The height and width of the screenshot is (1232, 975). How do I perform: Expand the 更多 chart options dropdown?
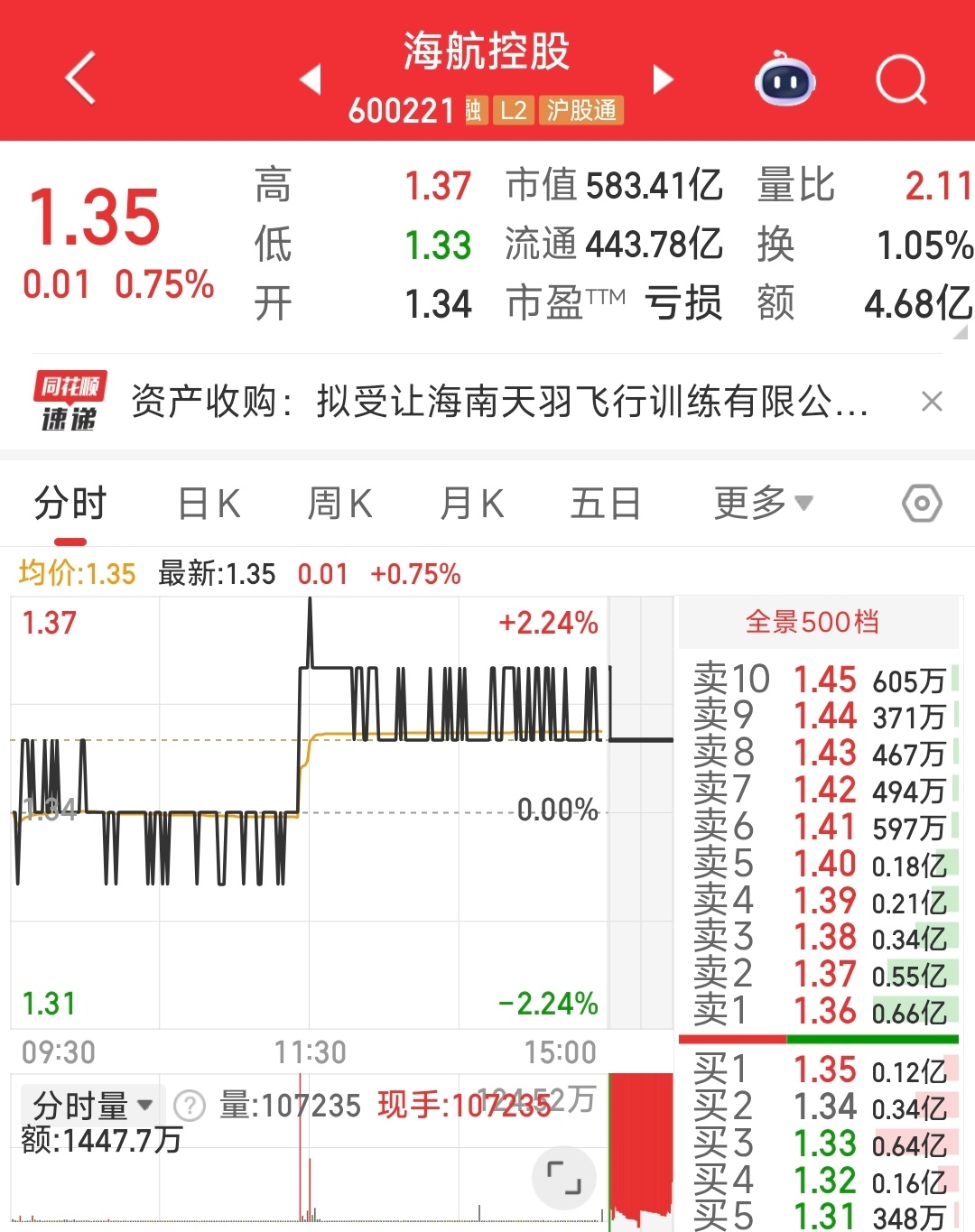763,504
